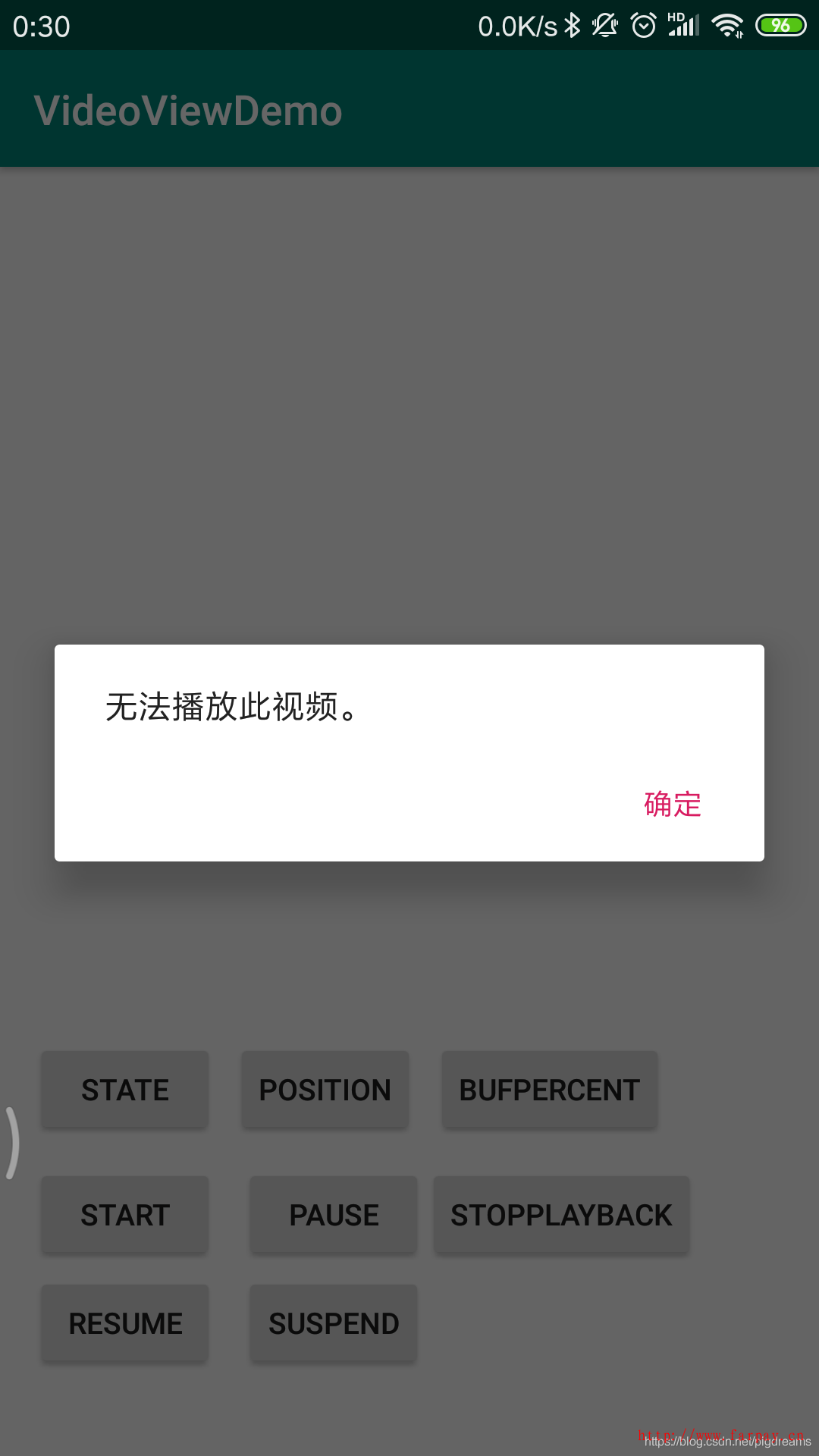Stop the video via STOPPLAYBACK

(561, 1215)
